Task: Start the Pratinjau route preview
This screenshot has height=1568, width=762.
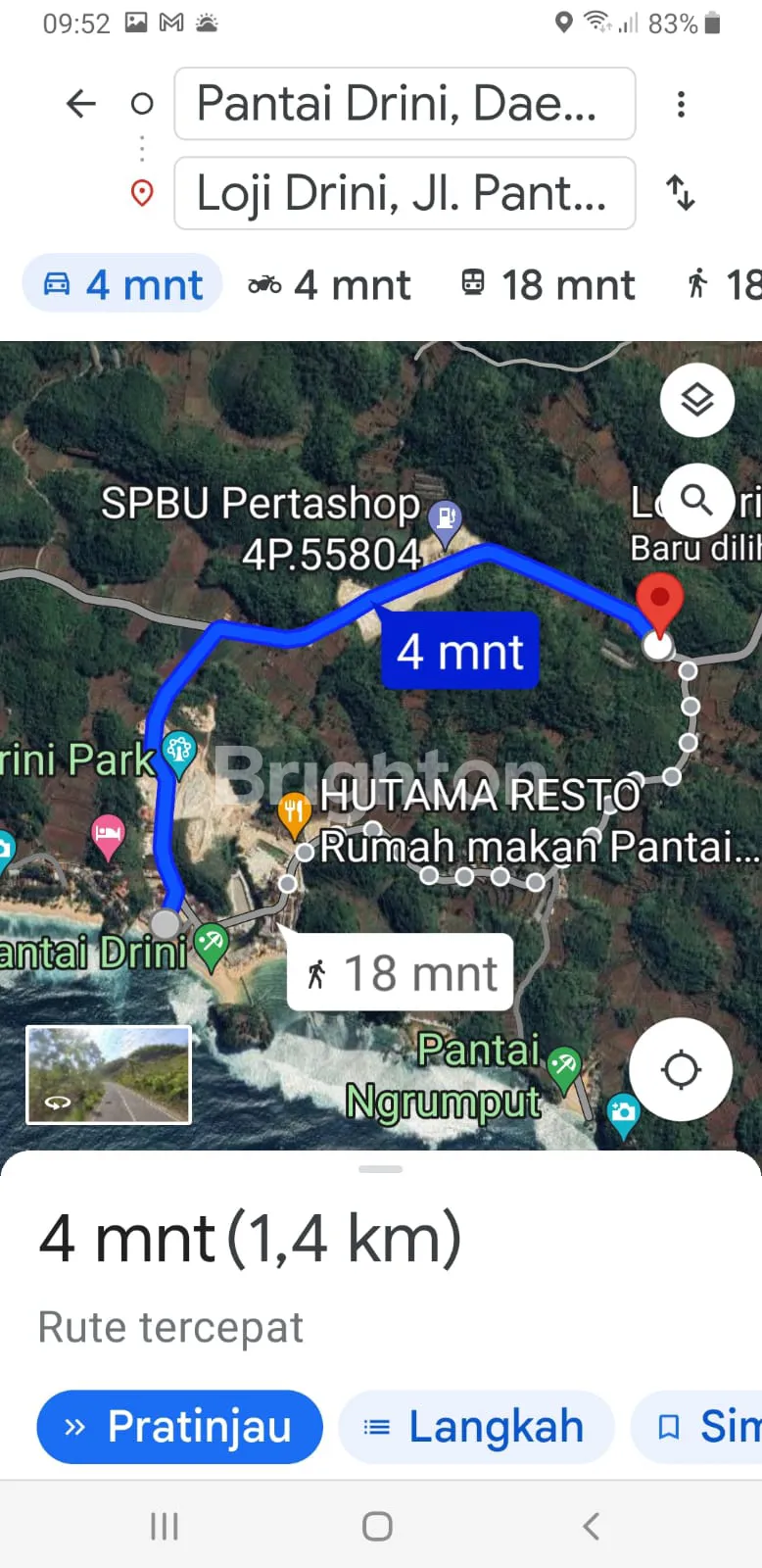Action: (x=179, y=1427)
